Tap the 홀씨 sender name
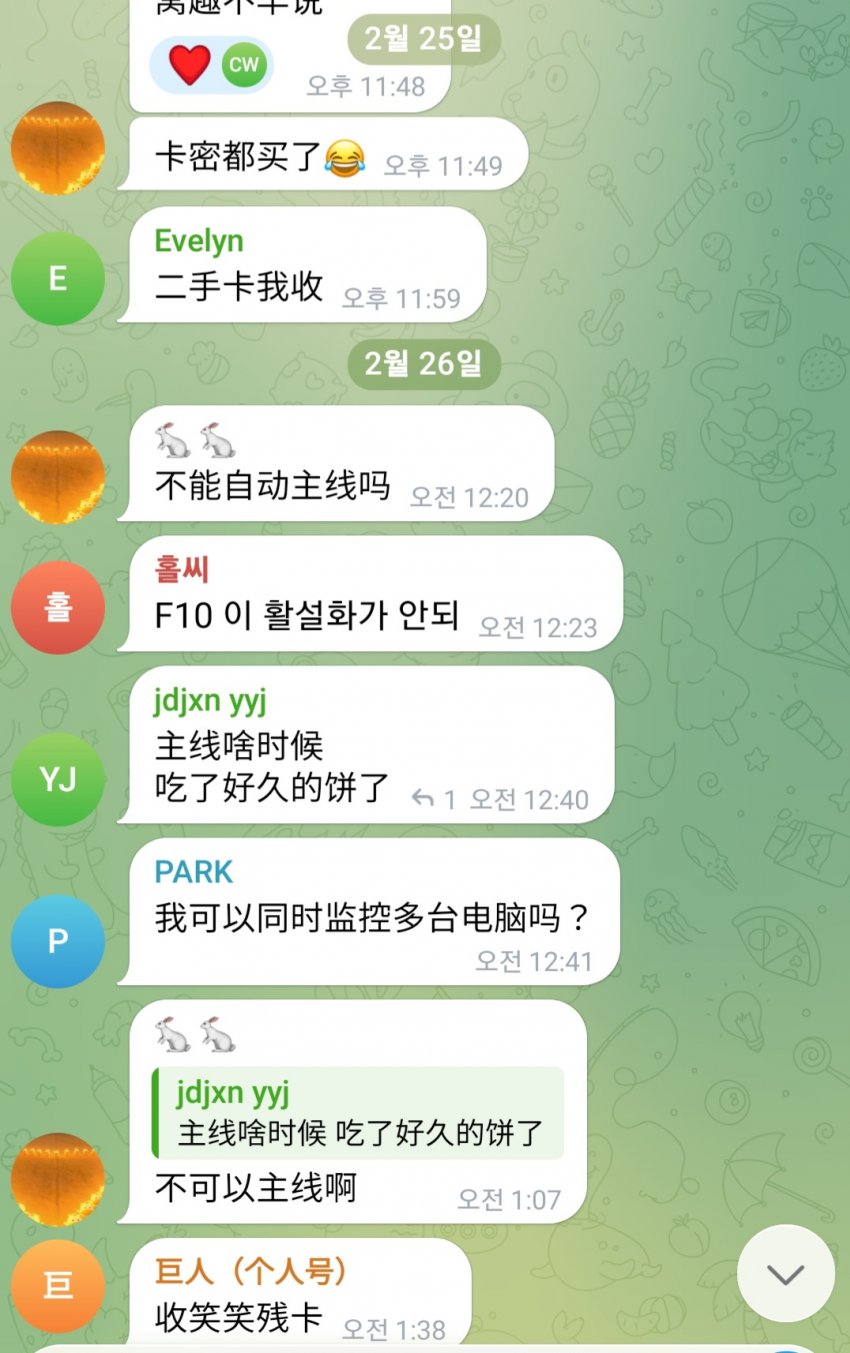Image resolution: width=850 pixels, height=1353 pixels. pos(182,570)
